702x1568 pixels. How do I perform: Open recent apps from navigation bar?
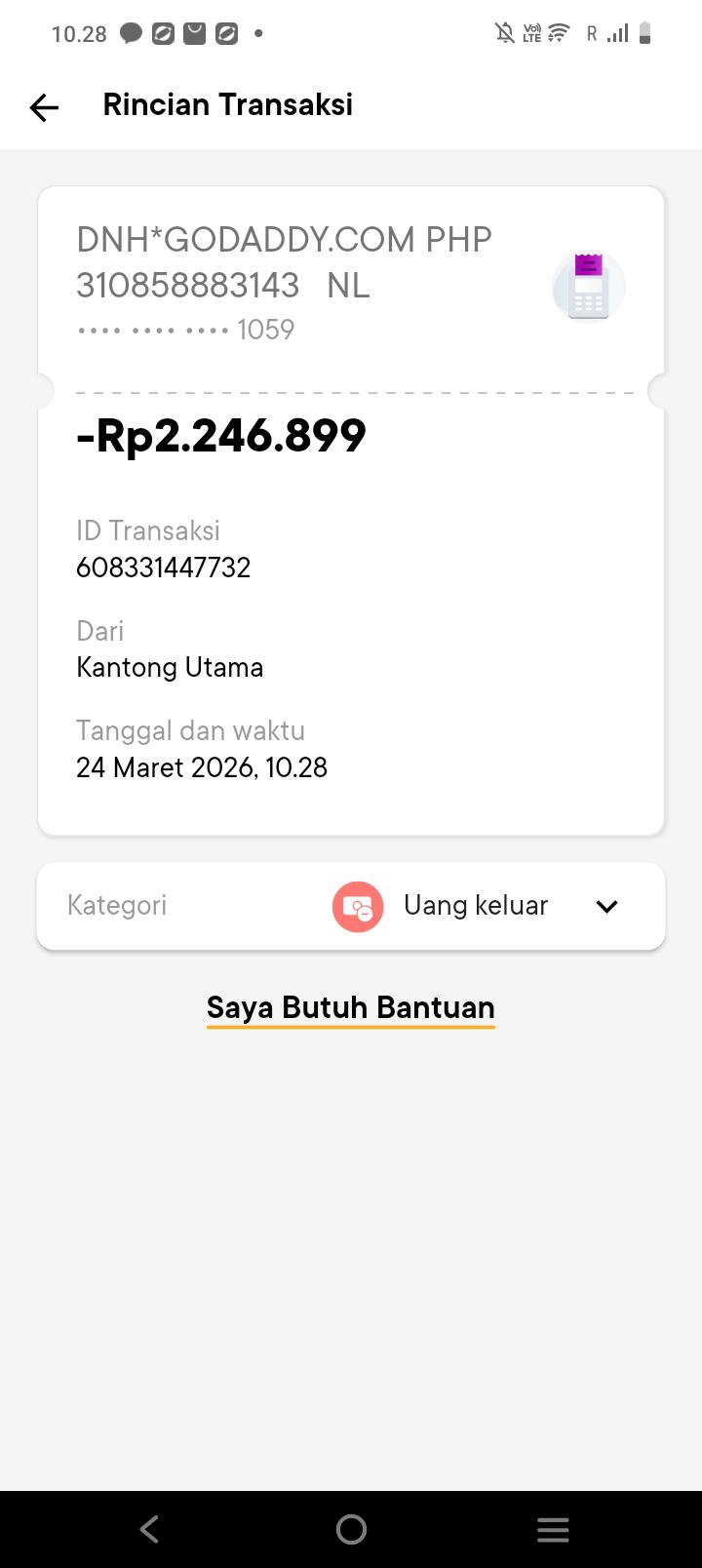click(x=553, y=1529)
